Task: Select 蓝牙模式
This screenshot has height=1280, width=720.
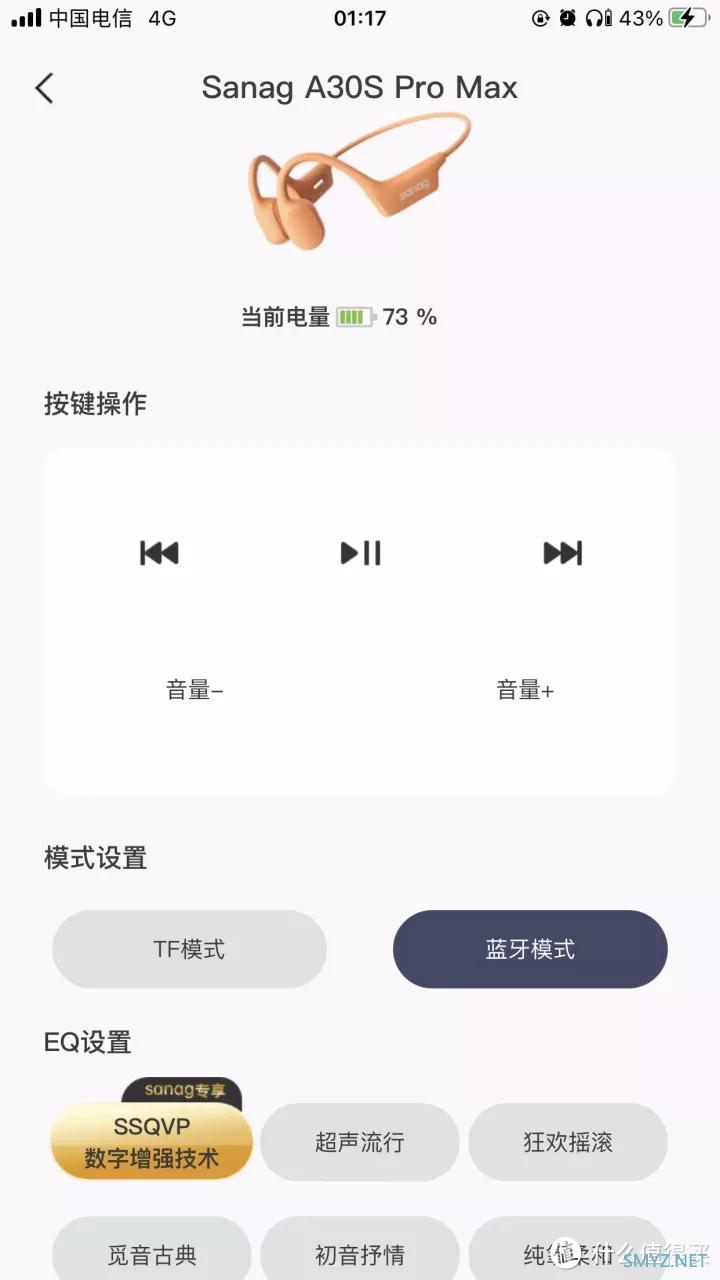Action: point(530,949)
